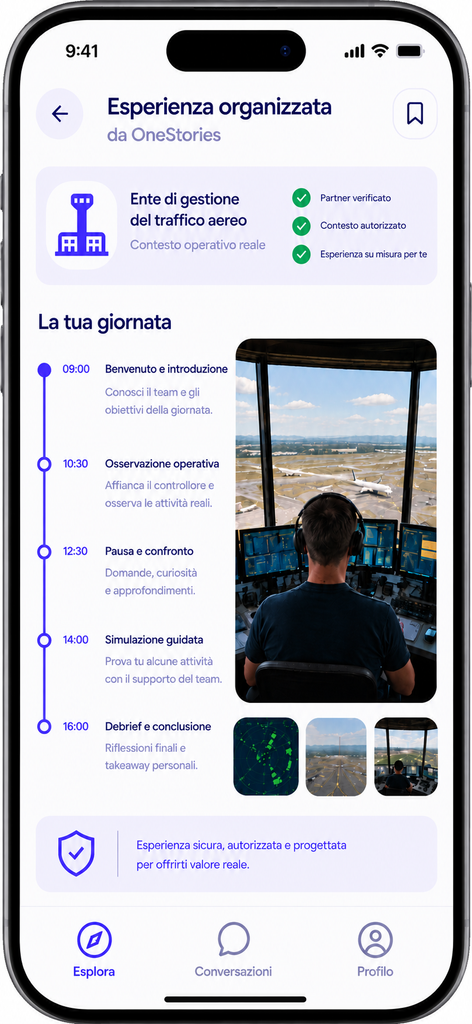This screenshot has height=1024, width=472.
Task: Open the large control tower photo
Action: [336, 520]
